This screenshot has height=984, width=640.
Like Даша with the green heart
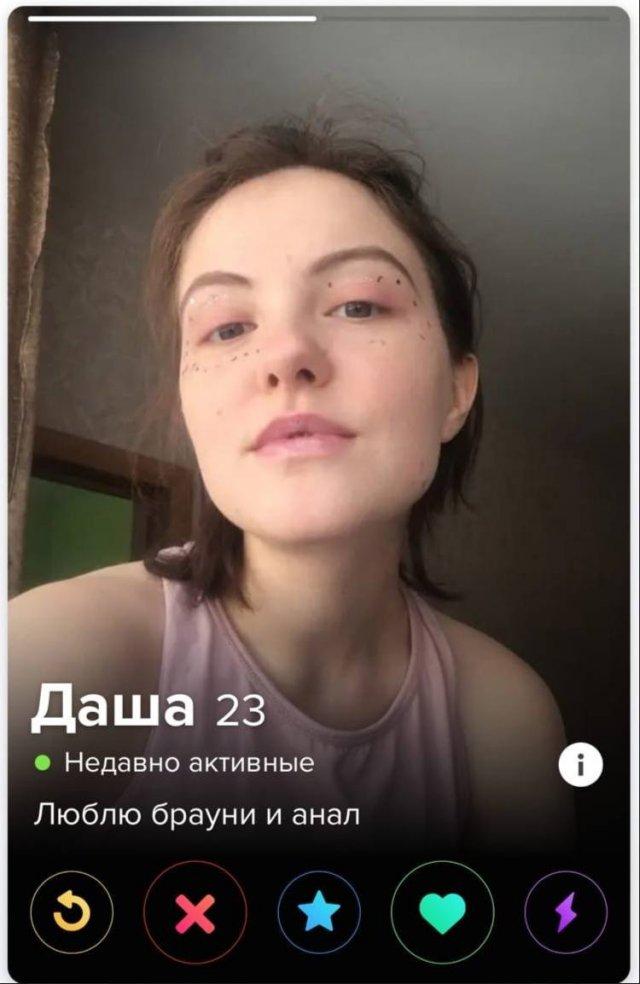click(x=442, y=912)
